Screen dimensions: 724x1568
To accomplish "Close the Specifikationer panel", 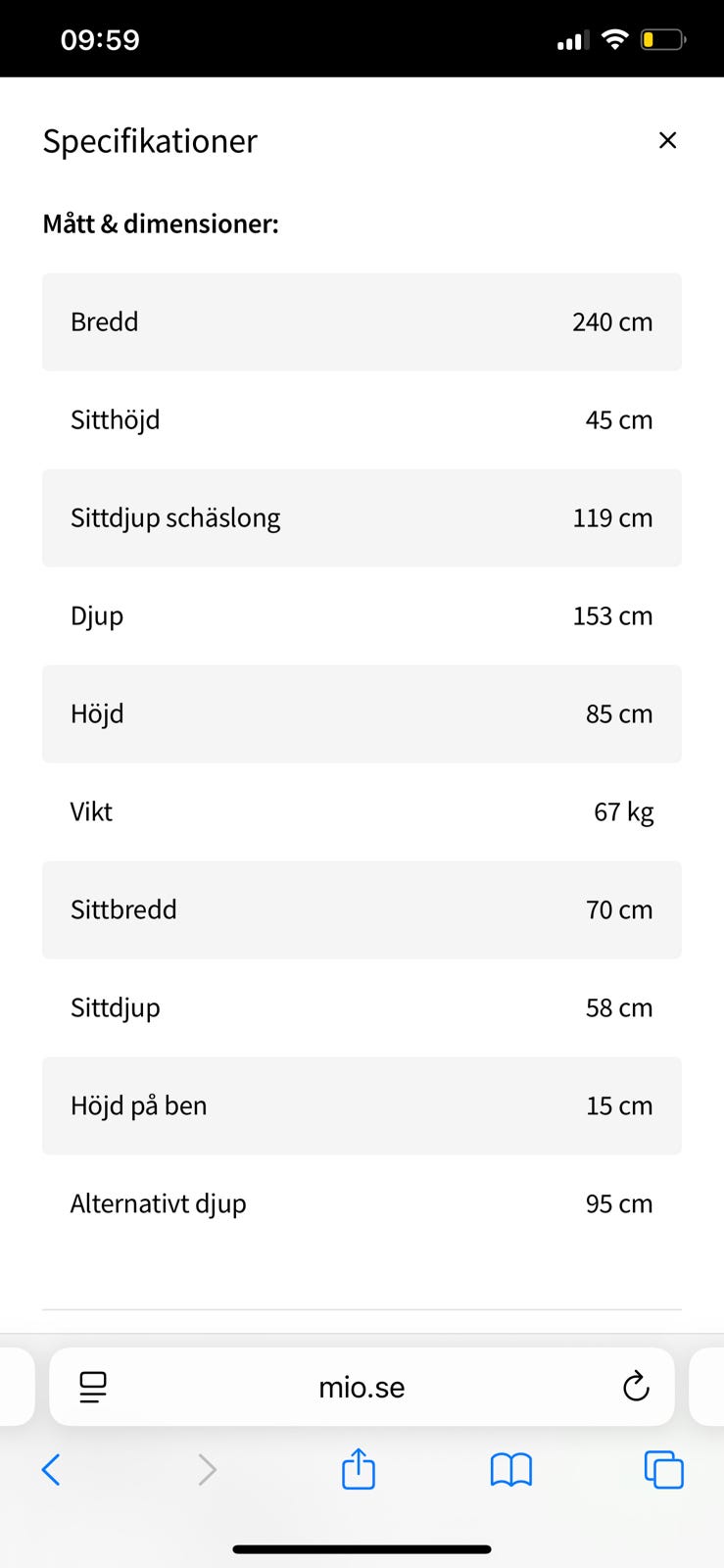I will click(667, 140).
